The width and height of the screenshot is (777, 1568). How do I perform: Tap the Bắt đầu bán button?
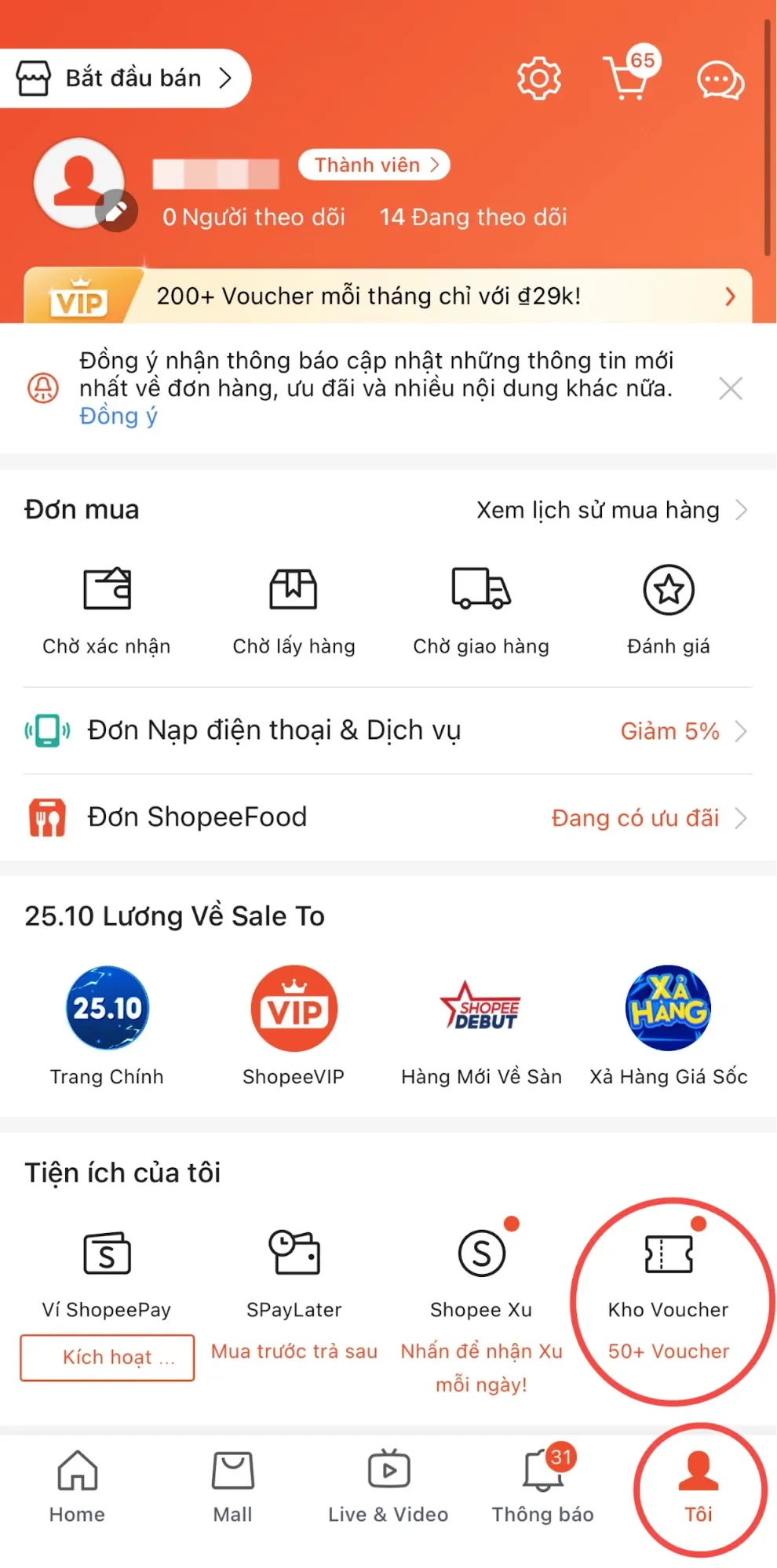126,78
